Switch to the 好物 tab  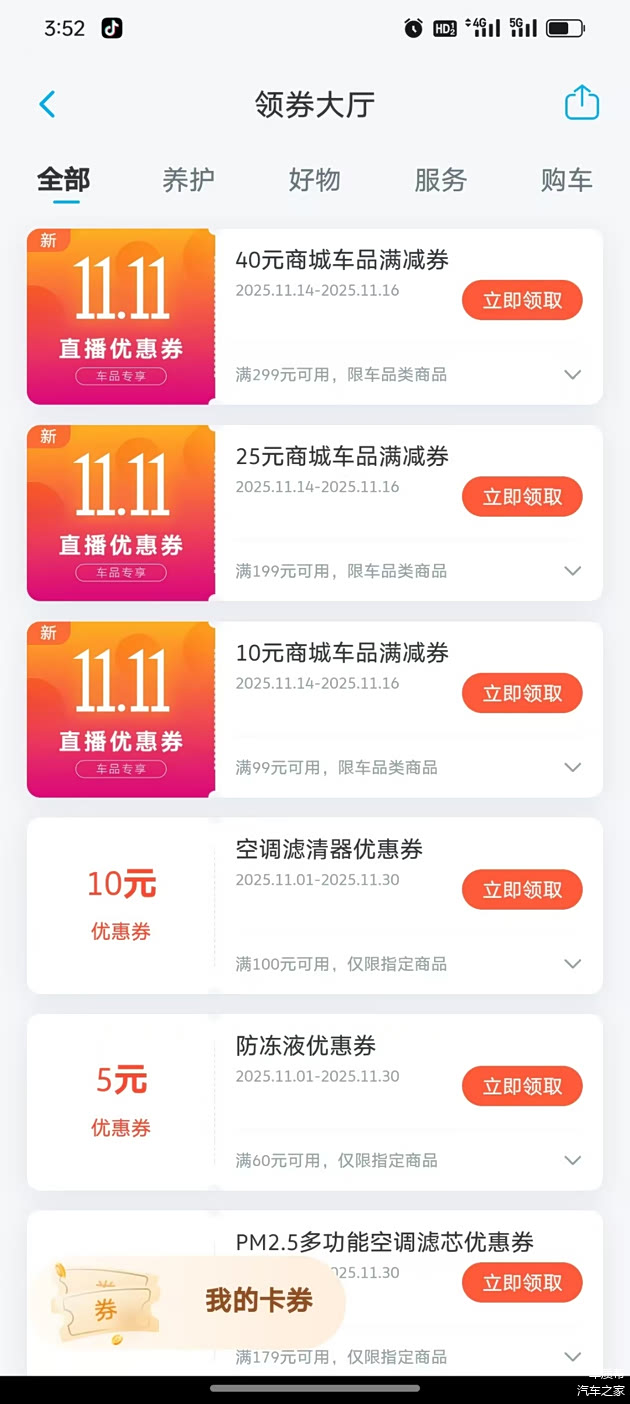314,180
